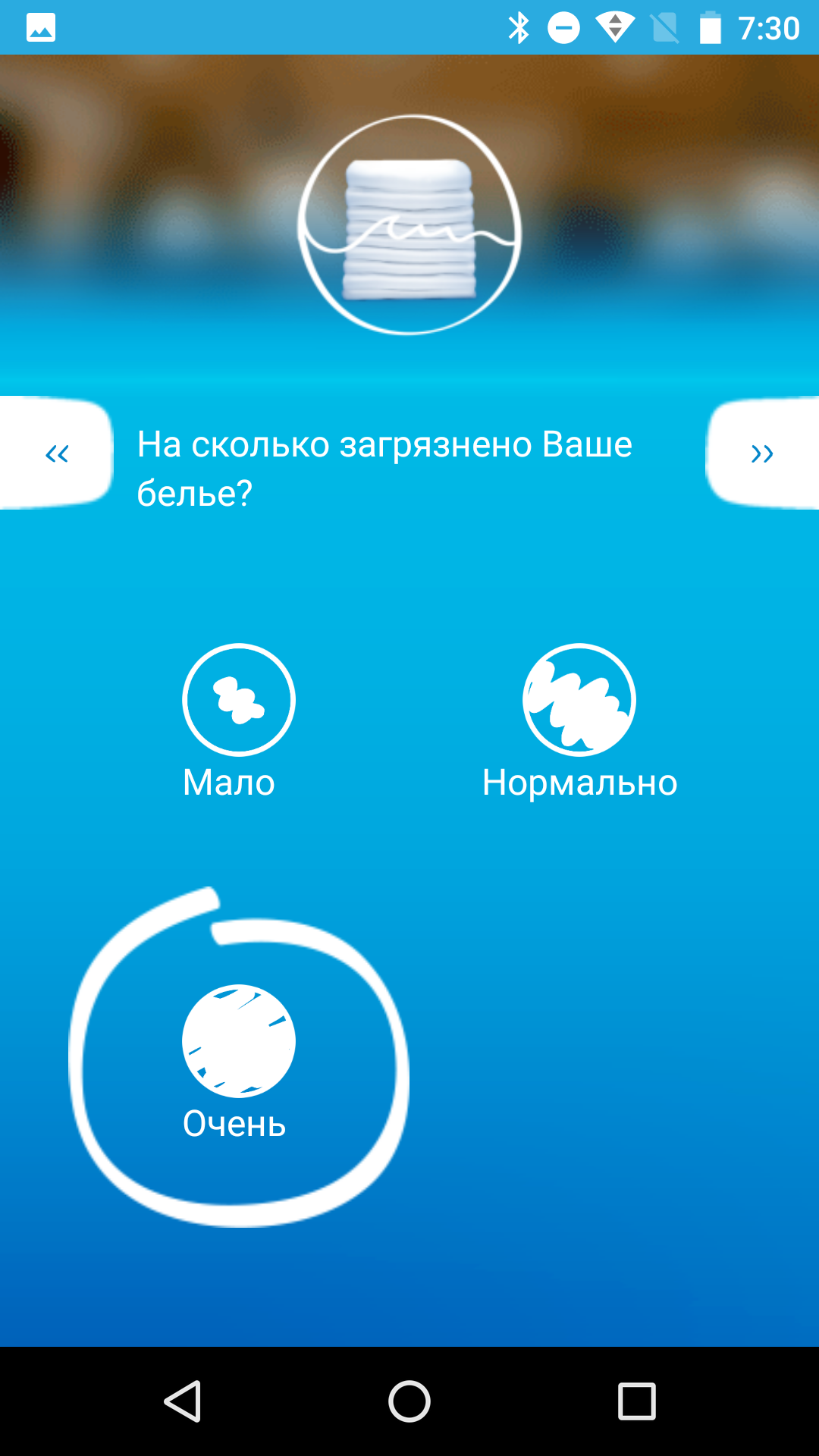Tap the system back button
819x1456 pixels.
point(183,1401)
